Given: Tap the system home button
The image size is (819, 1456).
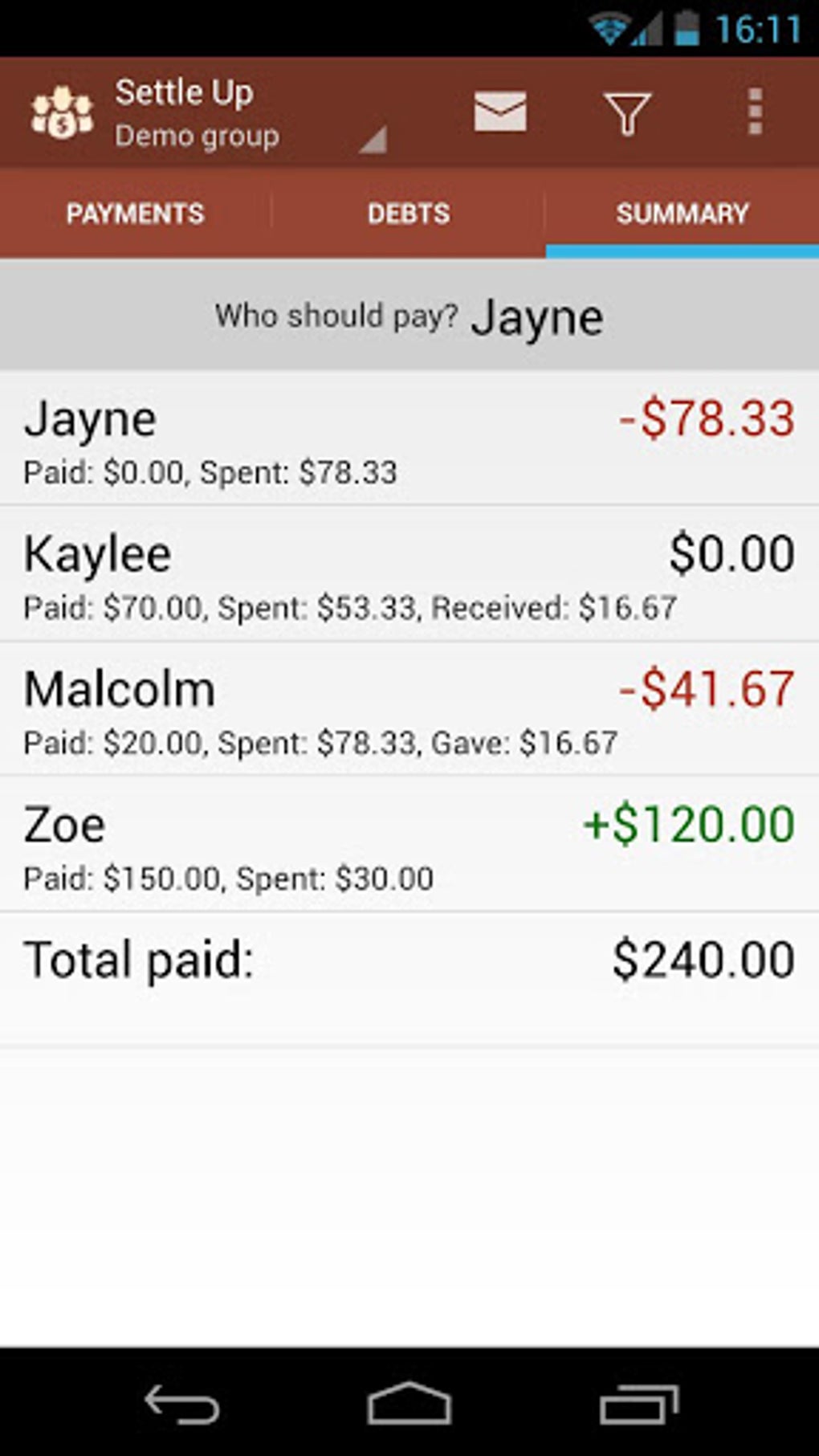Looking at the screenshot, I should pos(409,1405).
